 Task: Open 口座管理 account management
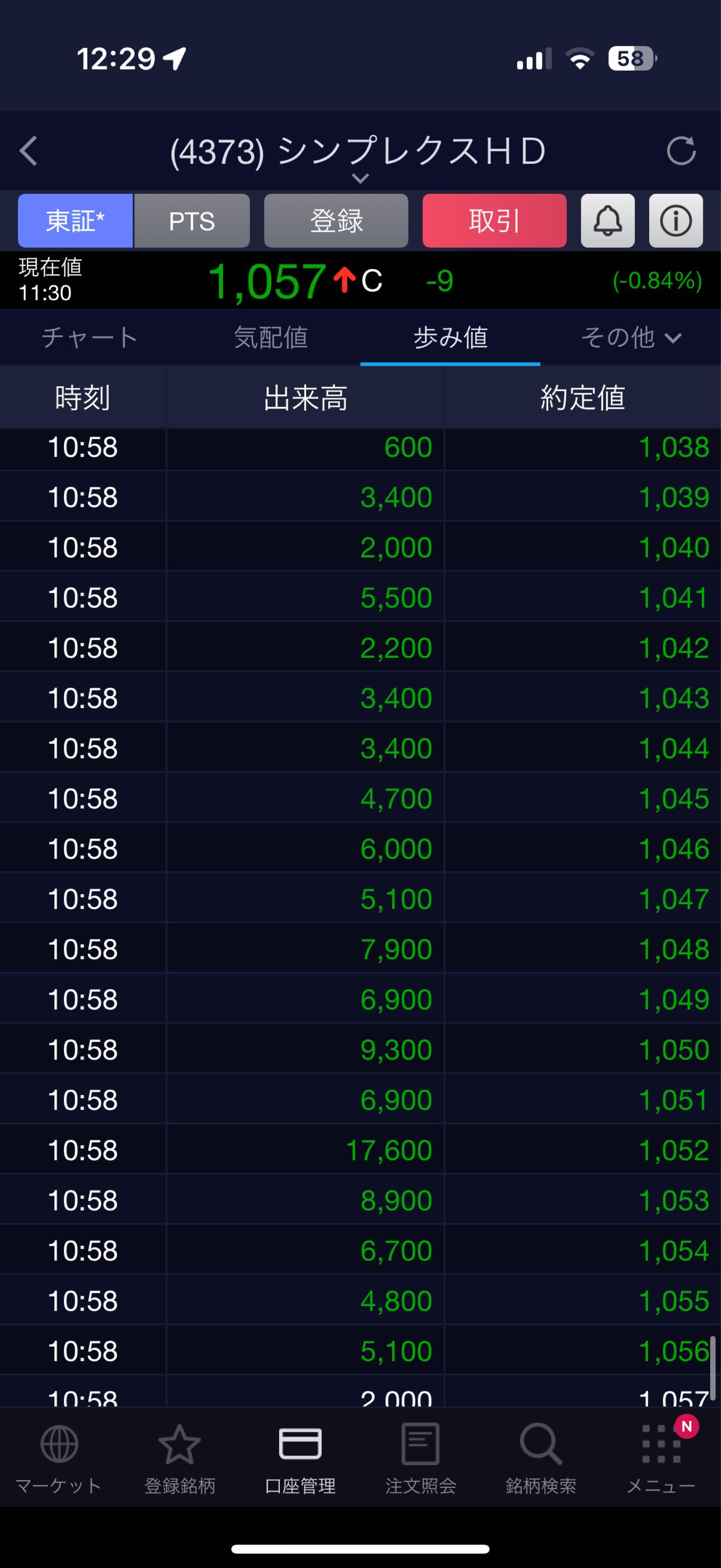tap(300, 1458)
